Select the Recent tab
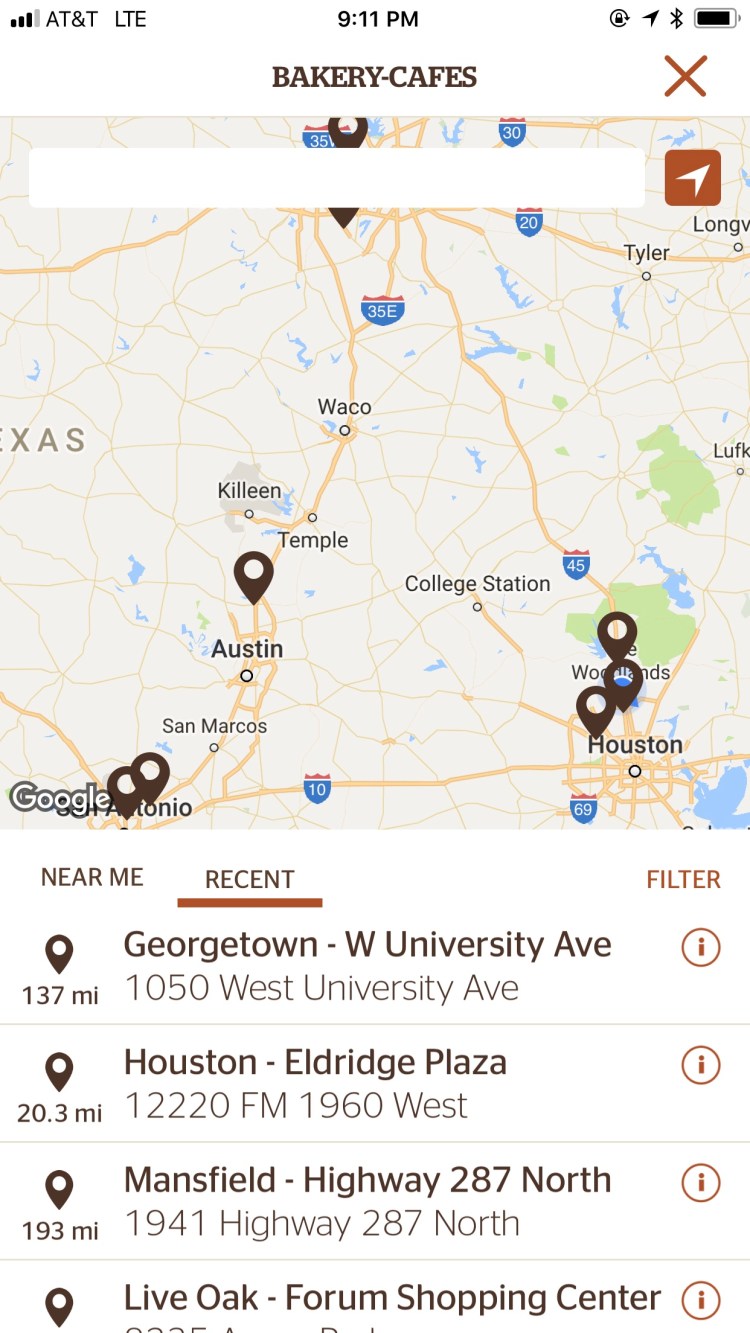 click(249, 880)
